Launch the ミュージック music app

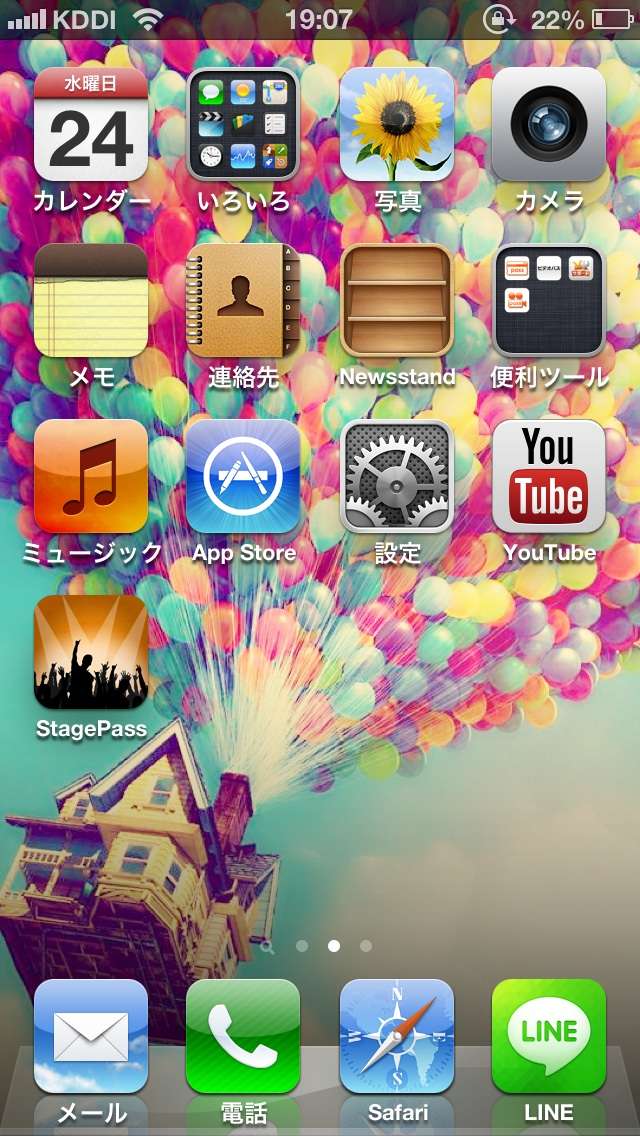tap(91, 477)
